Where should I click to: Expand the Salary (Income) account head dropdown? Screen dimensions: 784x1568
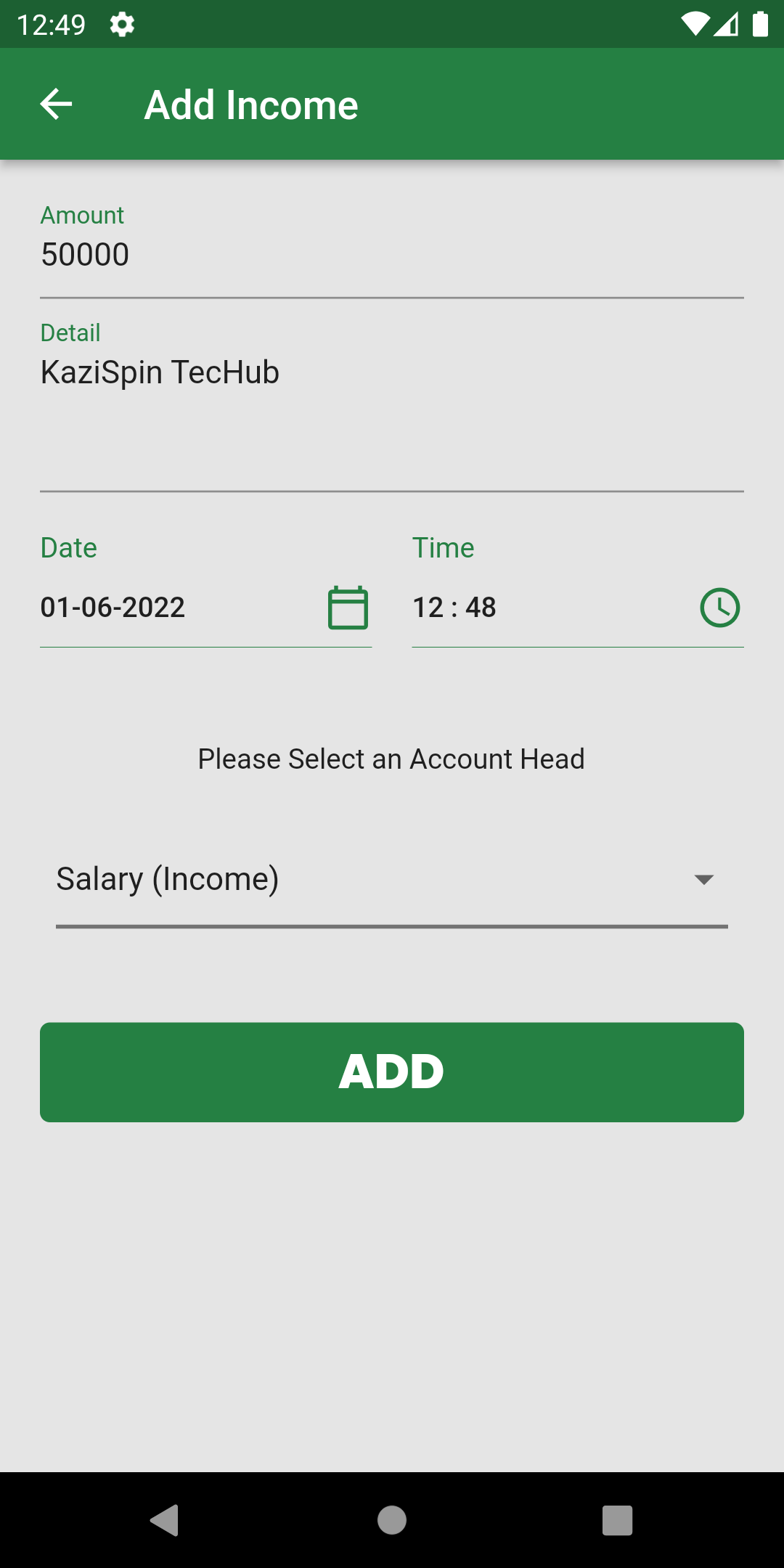point(392,880)
